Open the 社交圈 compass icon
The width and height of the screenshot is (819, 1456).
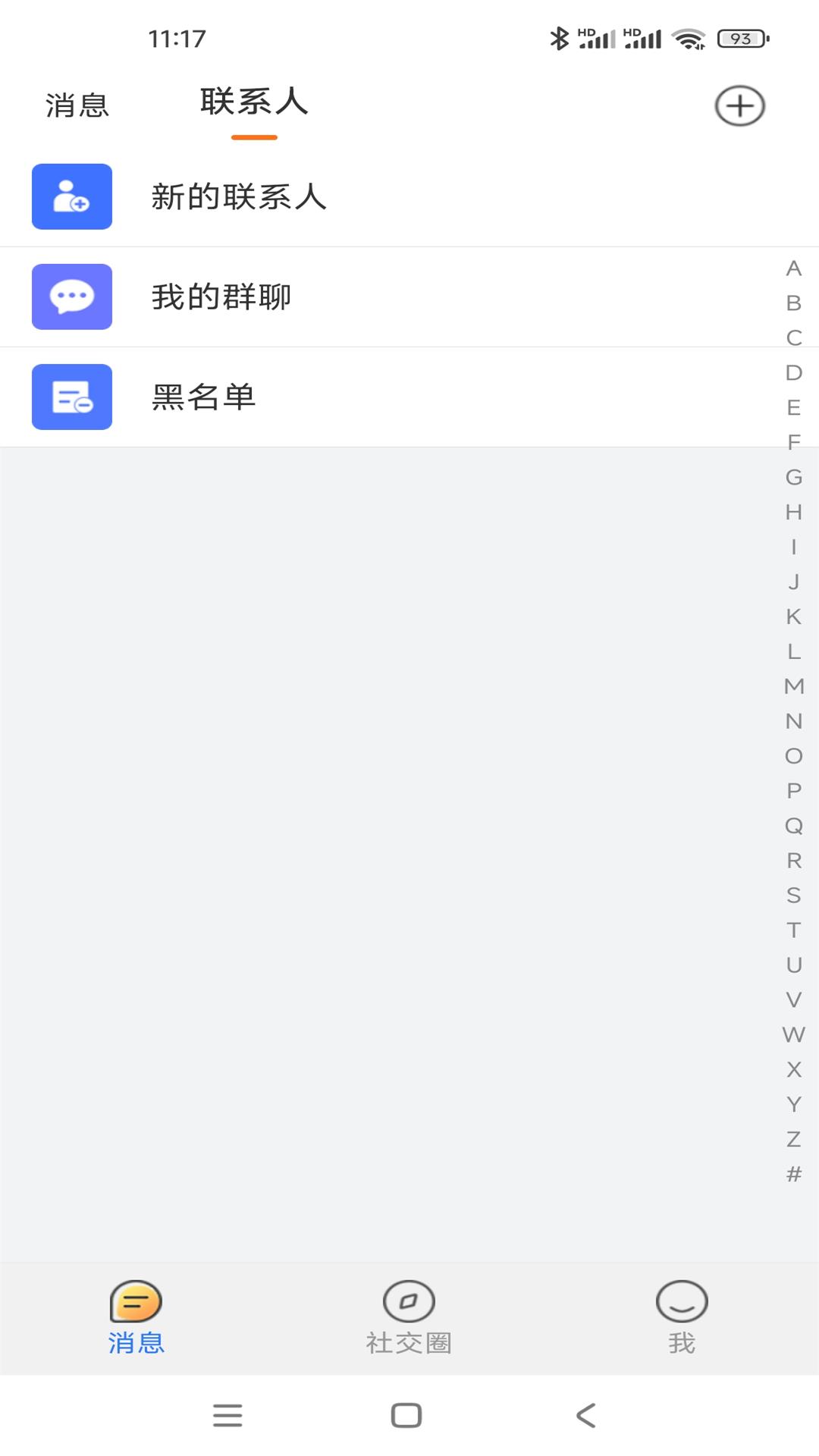point(408,1301)
